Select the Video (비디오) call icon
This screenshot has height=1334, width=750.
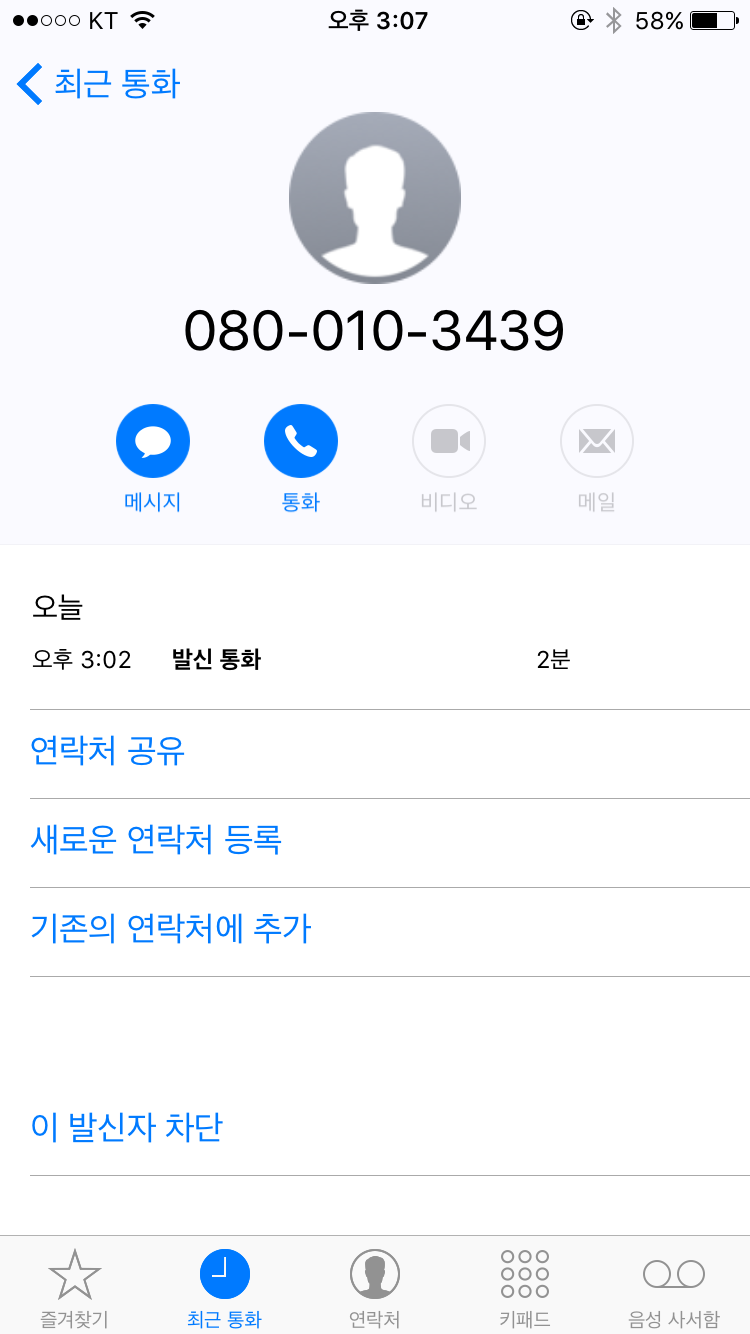[448, 440]
